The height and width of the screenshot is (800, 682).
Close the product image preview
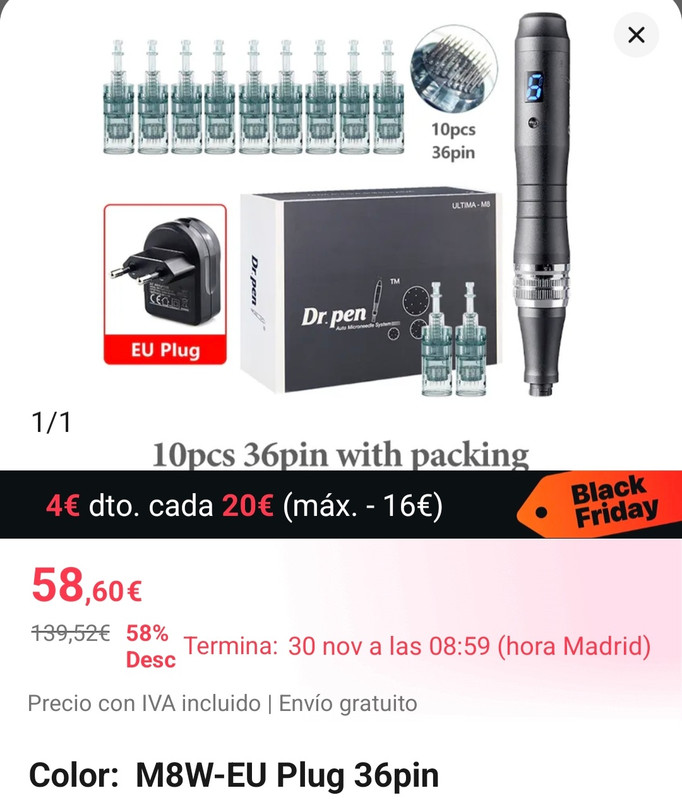[636, 36]
